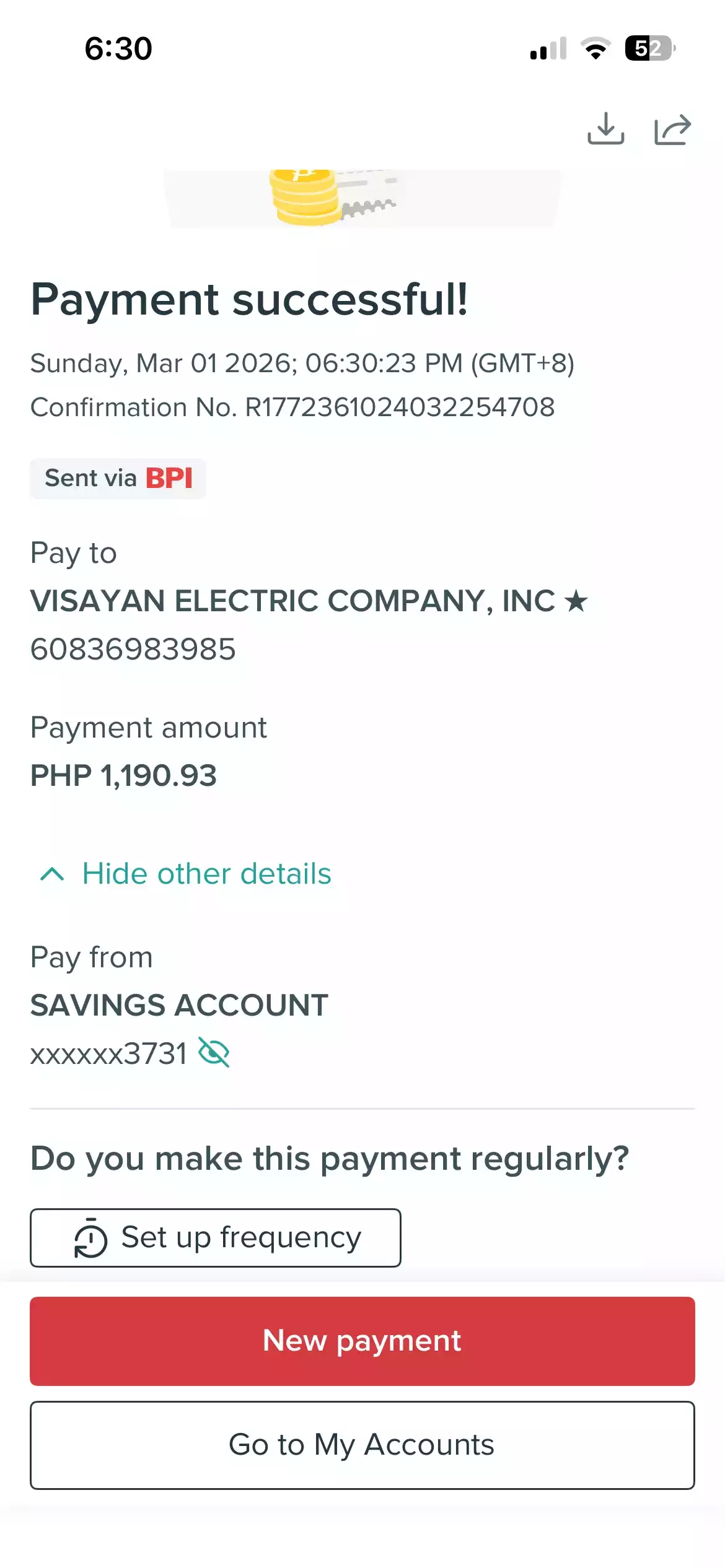Go to My Accounts
725x1568 pixels.
click(362, 1445)
